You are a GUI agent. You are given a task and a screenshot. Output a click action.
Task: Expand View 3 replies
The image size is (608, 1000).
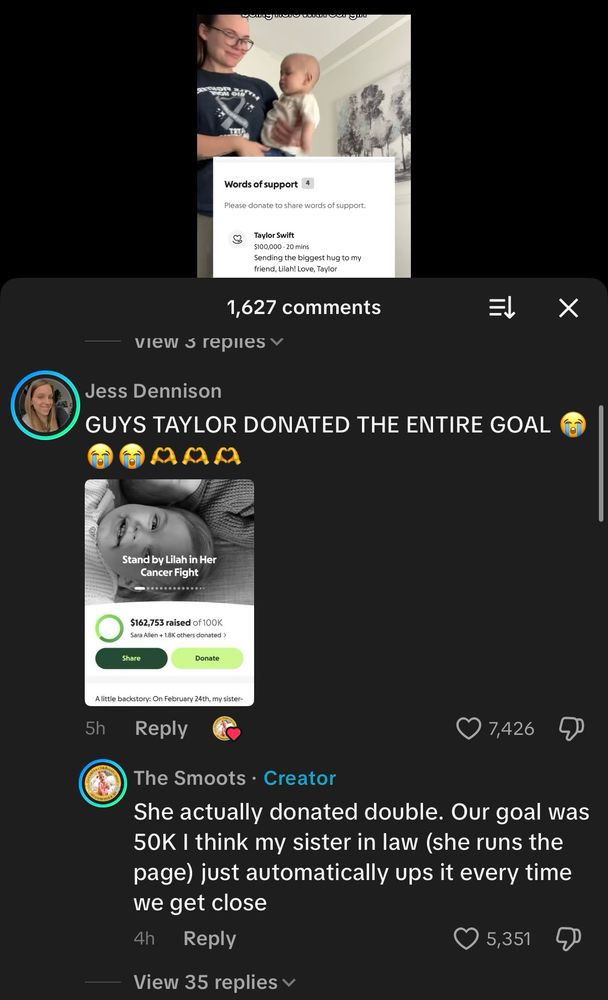[208, 342]
